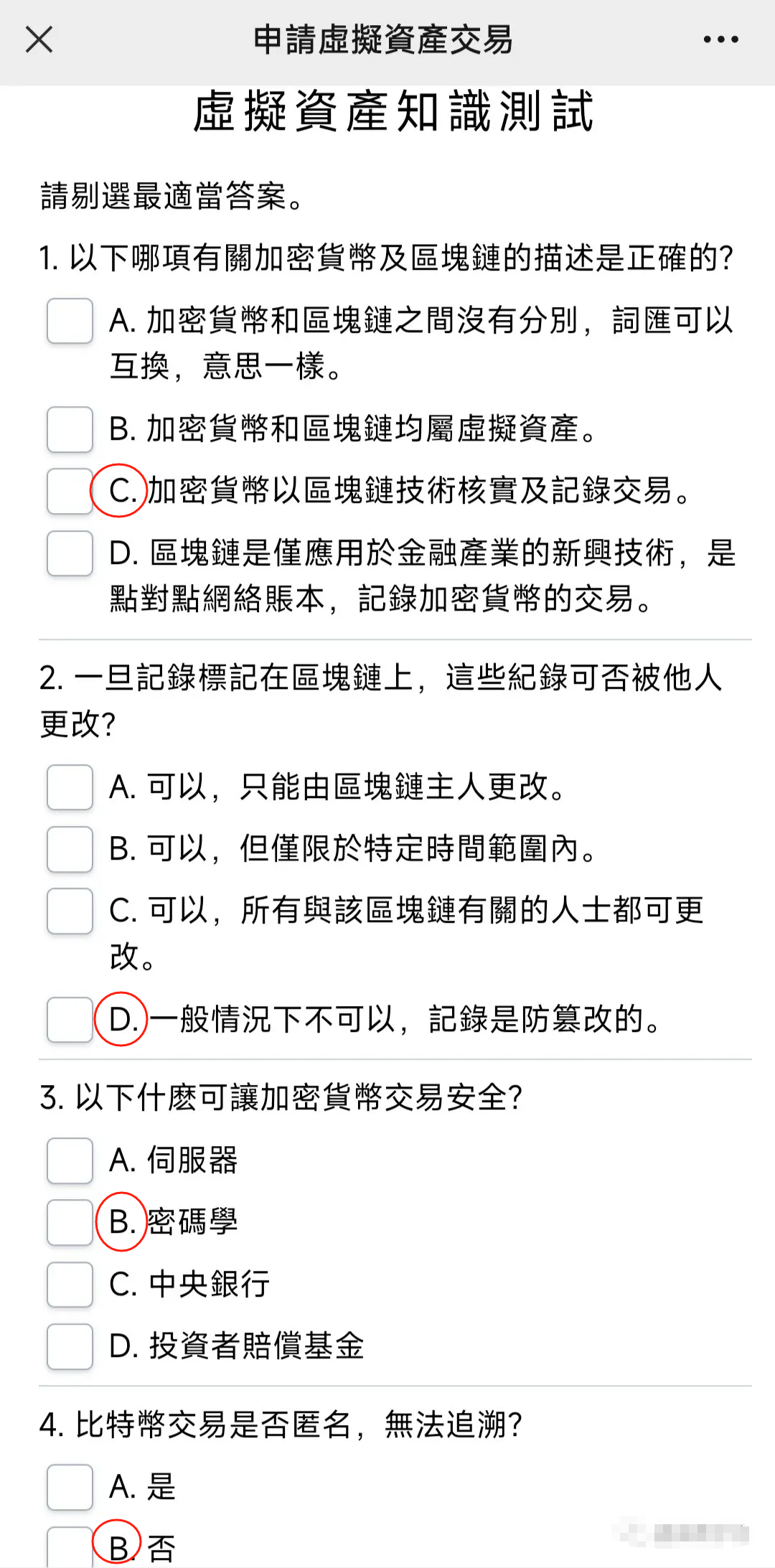Open the three-dot overflow menu

point(720,39)
